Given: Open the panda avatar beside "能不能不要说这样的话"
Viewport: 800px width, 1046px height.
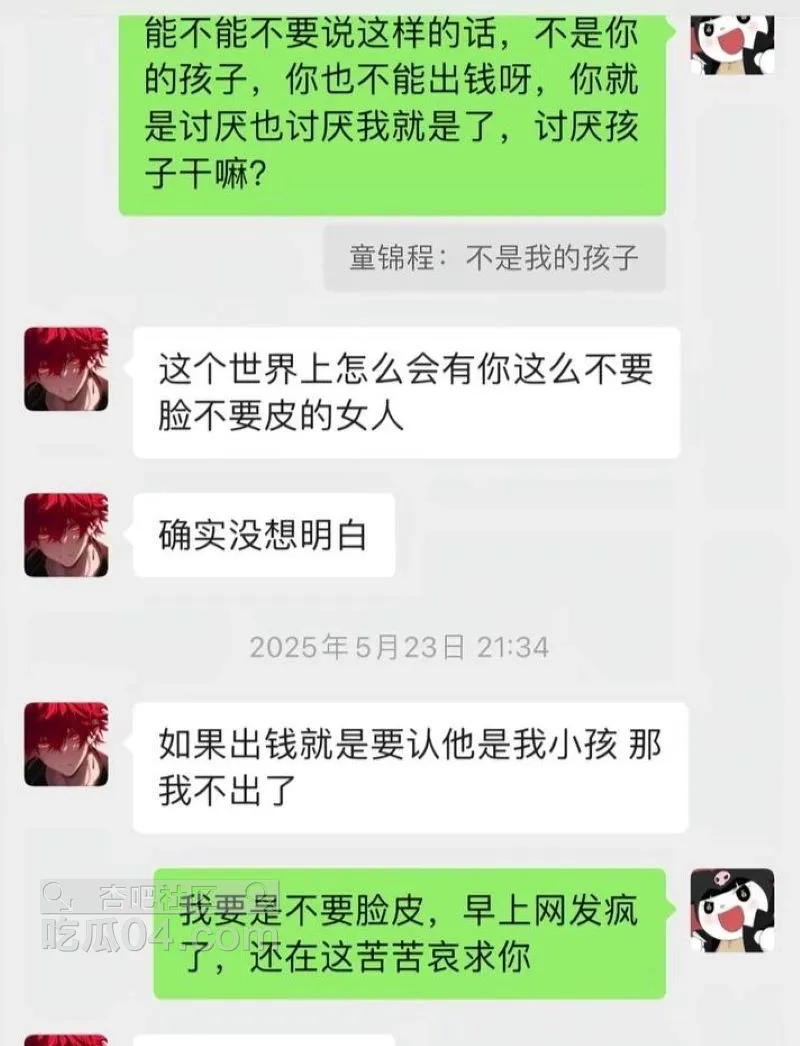Looking at the screenshot, I should tap(732, 40).
